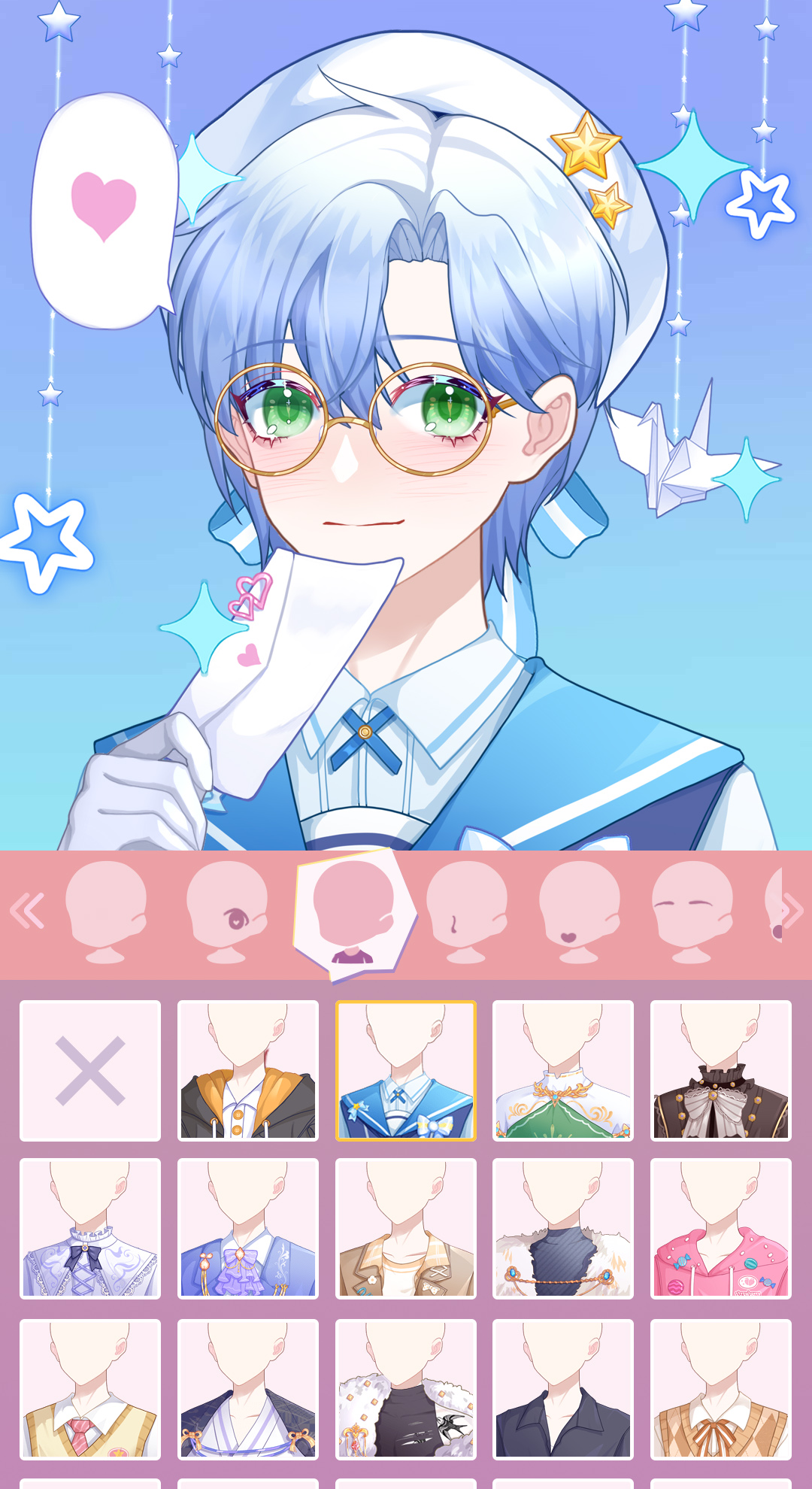Screen dimensions: 812x1489
Task: Open the plain head category tab
Action: [x=105, y=911]
